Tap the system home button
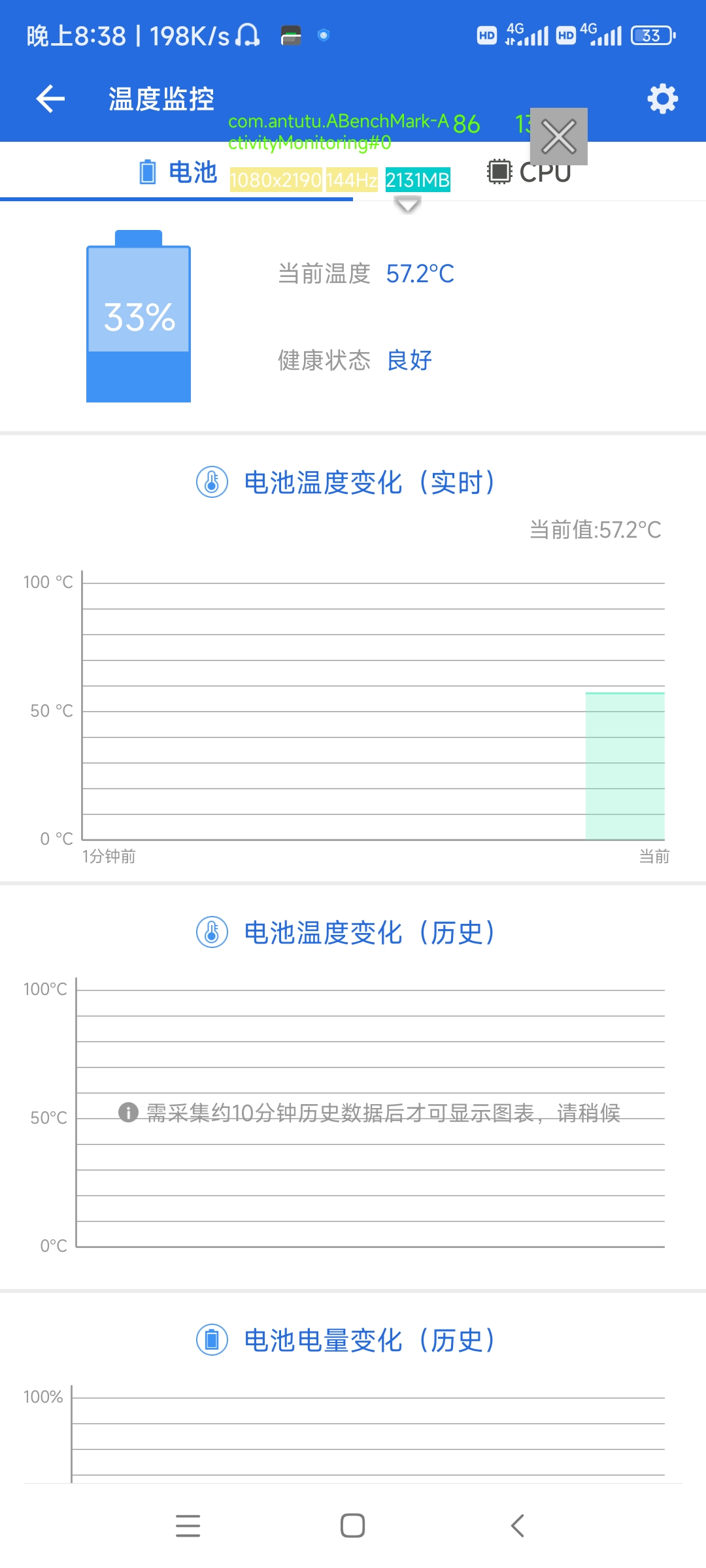 (x=353, y=1526)
